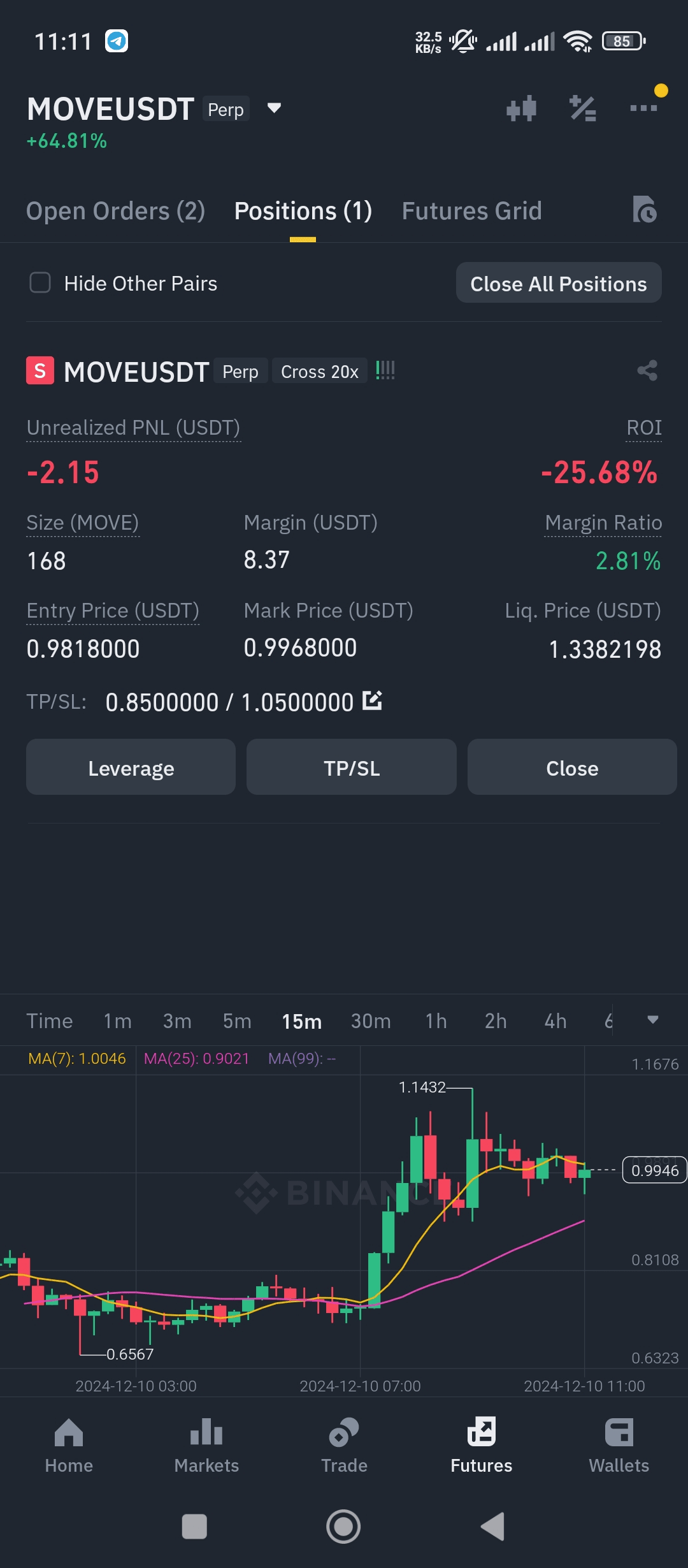Open the MOVEUSDT pair selector dropdown

coord(274,108)
